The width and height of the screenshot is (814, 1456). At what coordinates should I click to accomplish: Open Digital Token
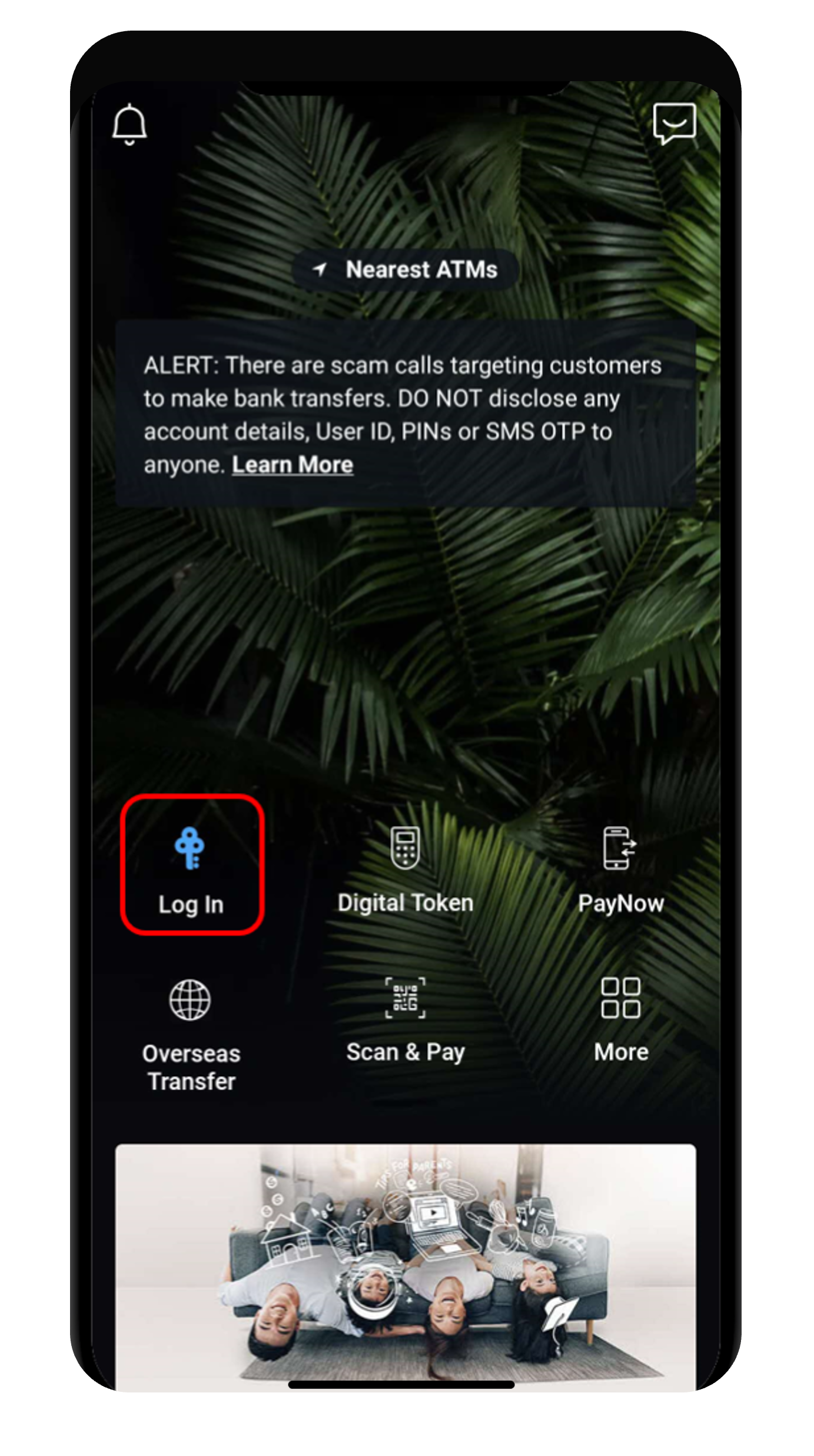[x=405, y=869]
